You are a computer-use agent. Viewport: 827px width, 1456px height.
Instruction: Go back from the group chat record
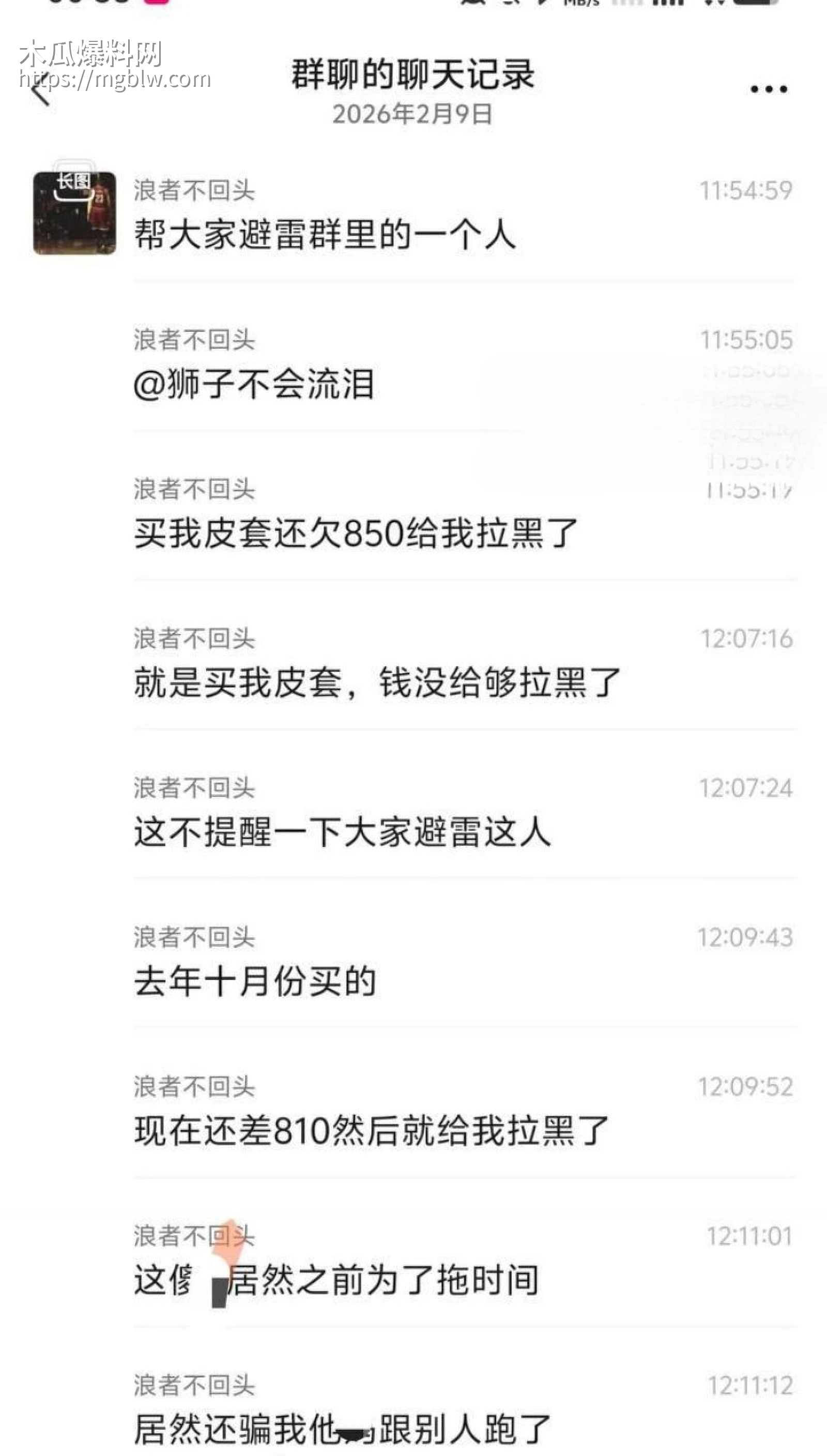click(41, 91)
